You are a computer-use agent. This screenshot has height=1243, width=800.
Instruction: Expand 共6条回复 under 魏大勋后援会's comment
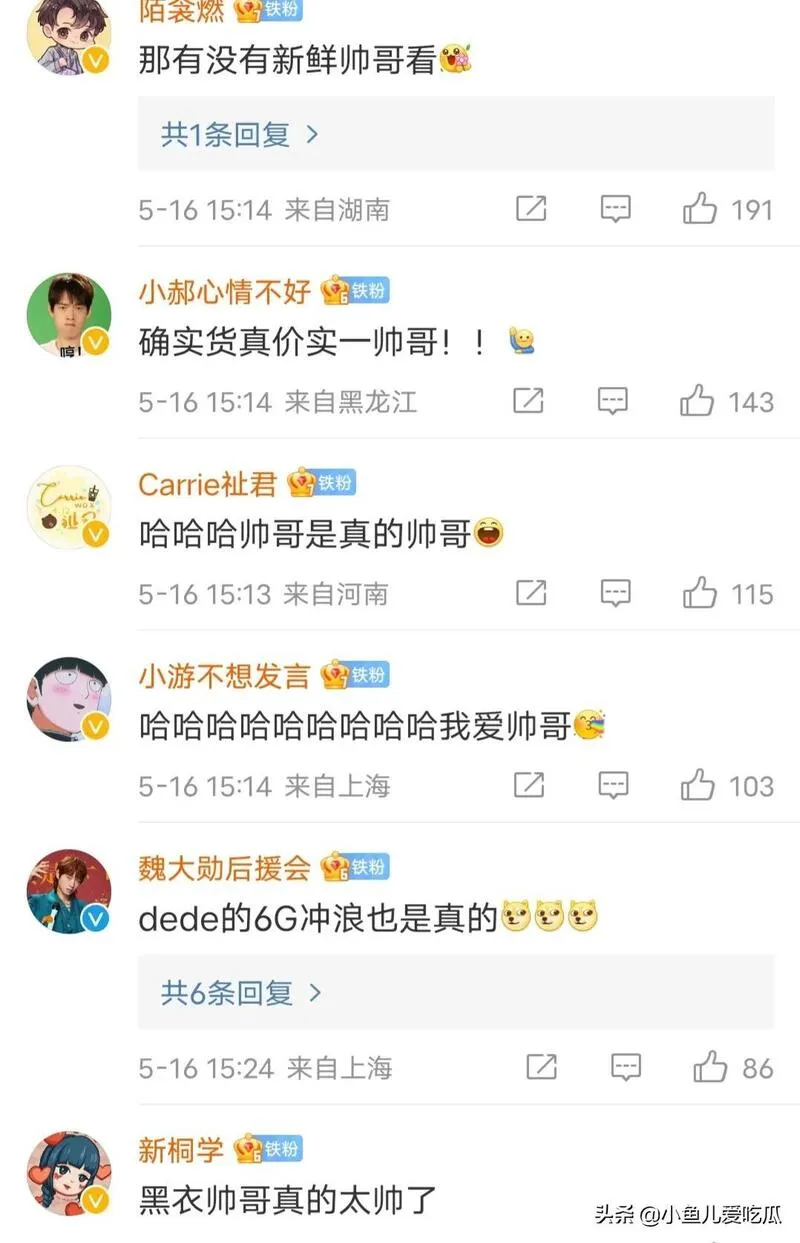tap(242, 993)
